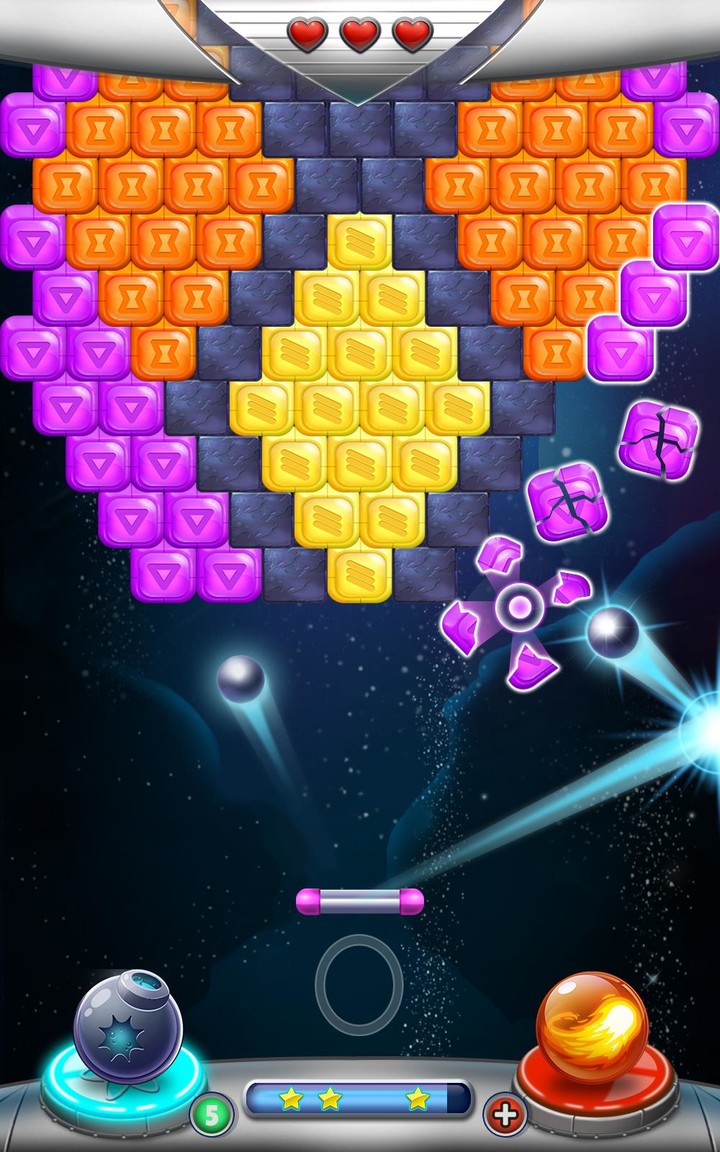Click the purple spinning cross power-up
Screen dimensions: 720x1152
tap(518, 607)
